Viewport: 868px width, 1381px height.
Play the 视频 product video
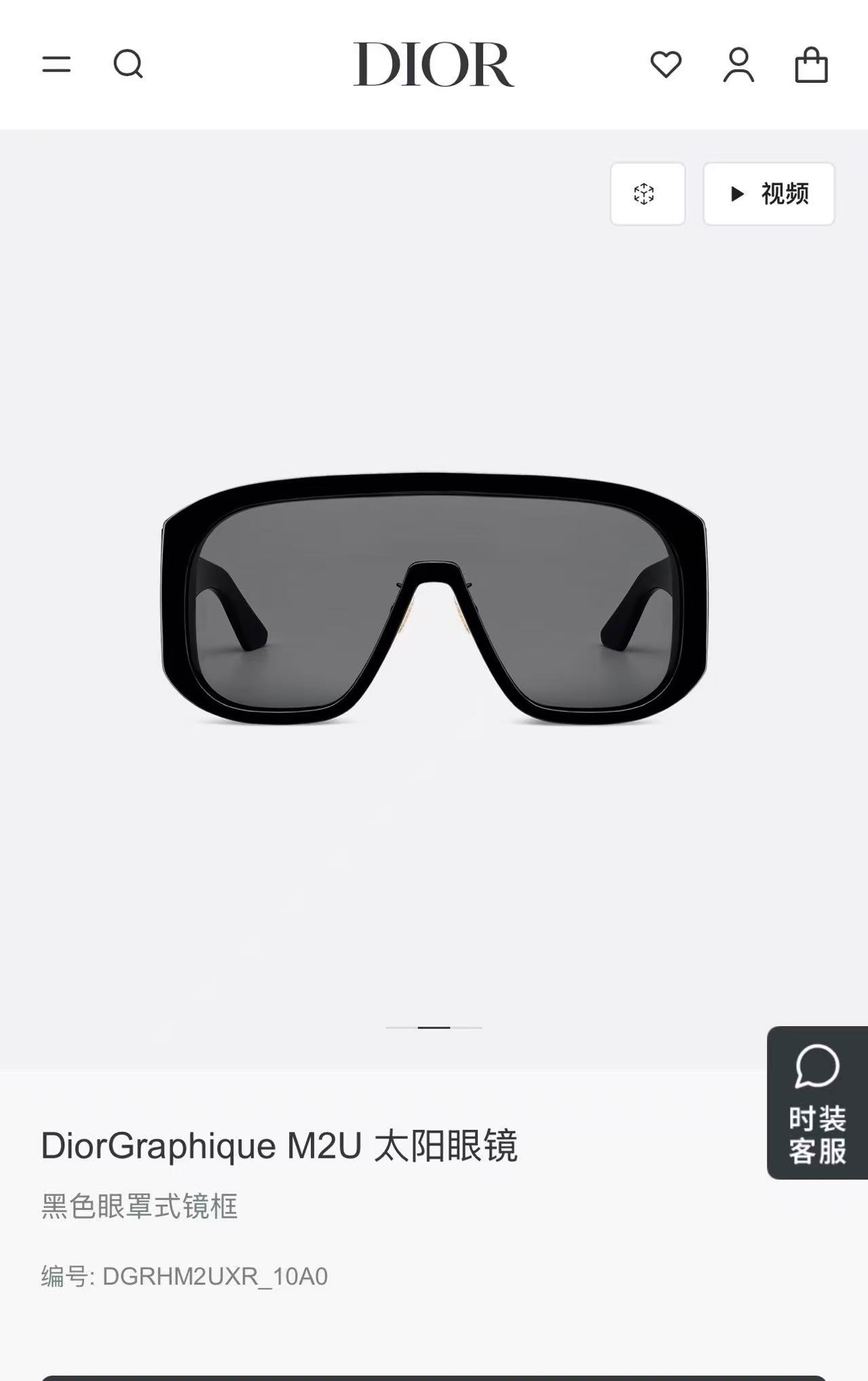pos(768,194)
